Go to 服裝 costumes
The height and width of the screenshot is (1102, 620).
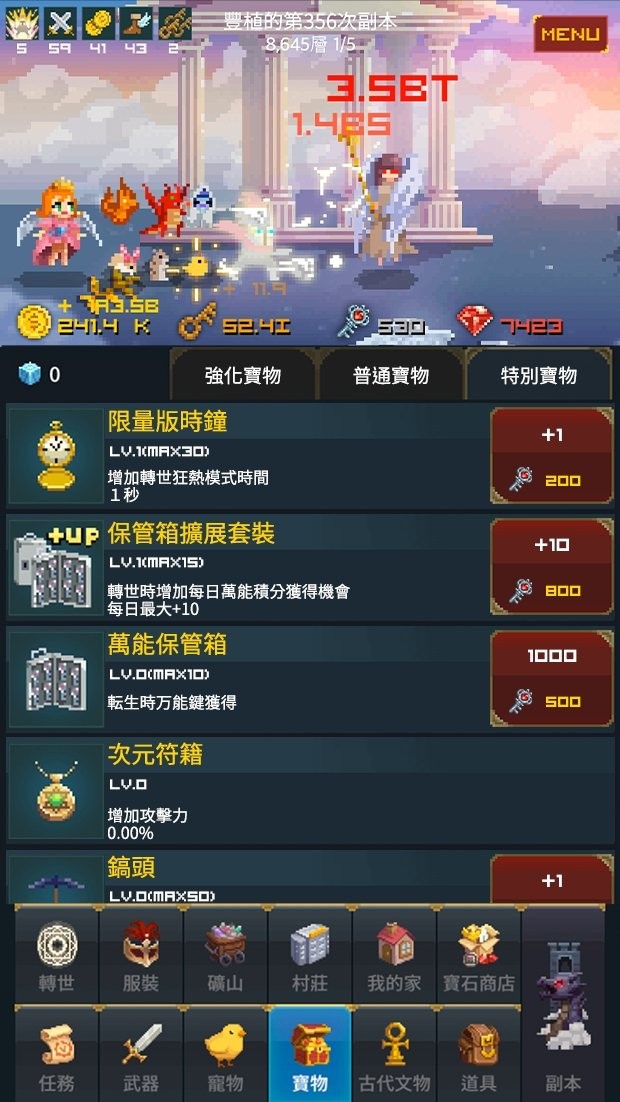[x=141, y=957]
